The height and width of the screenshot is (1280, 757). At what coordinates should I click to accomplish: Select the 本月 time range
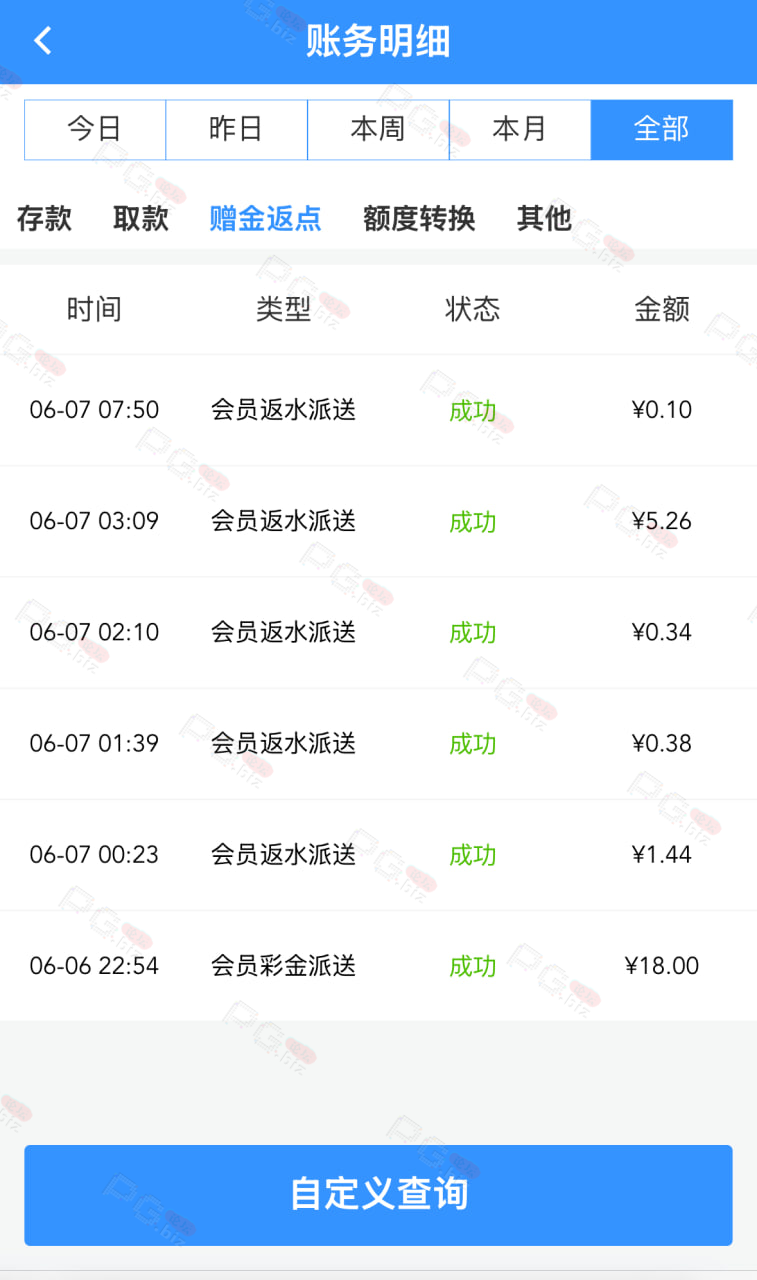(520, 130)
